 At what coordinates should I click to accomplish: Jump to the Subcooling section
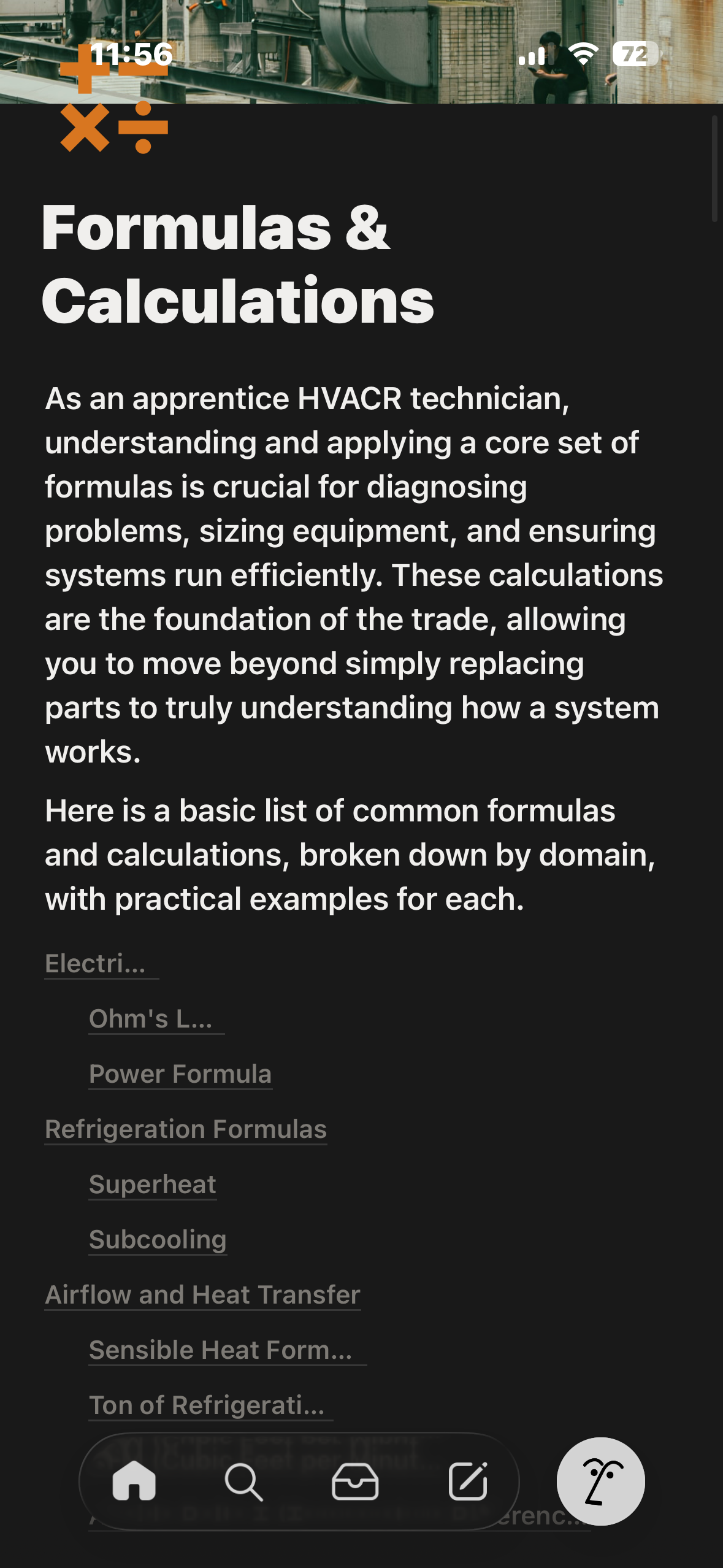point(158,1240)
